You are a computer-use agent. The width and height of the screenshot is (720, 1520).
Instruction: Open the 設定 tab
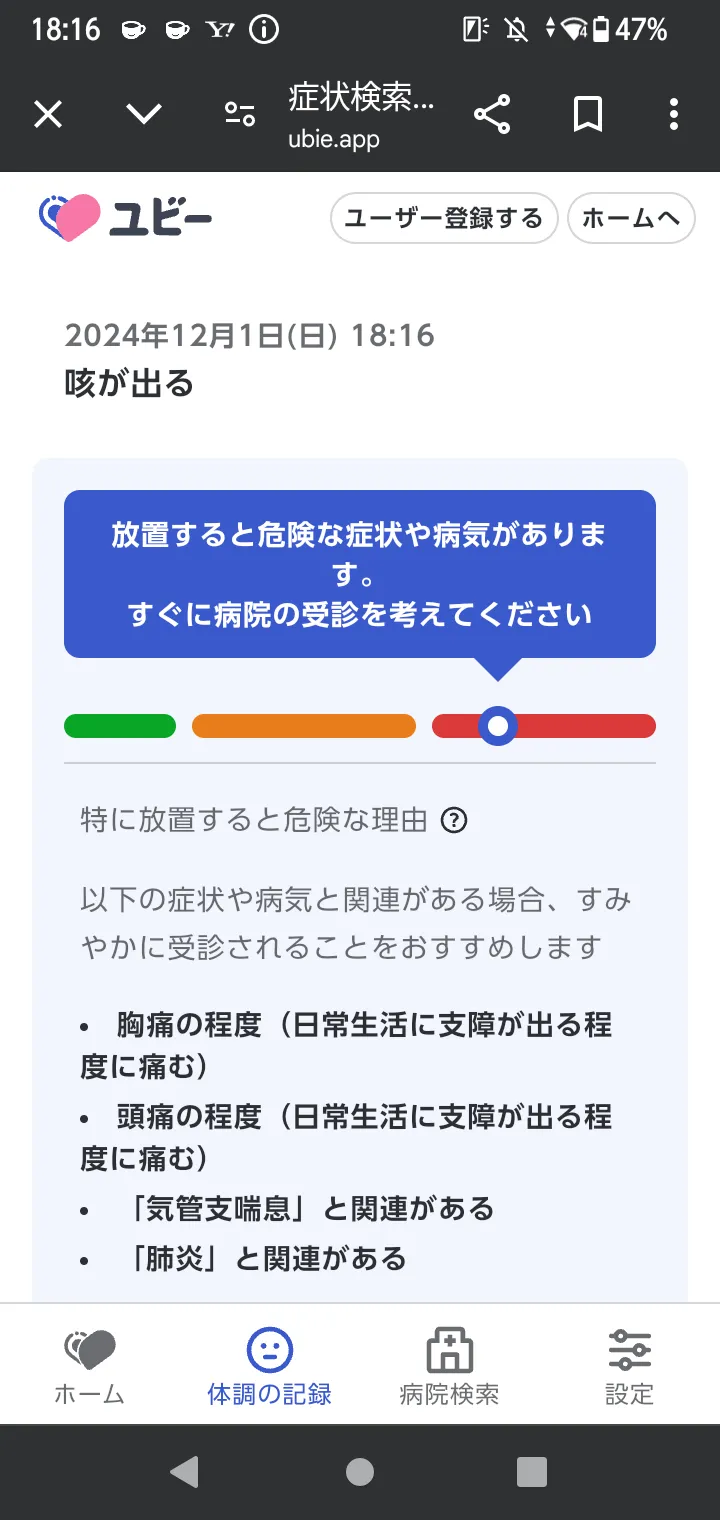(x=630, y=1366)
